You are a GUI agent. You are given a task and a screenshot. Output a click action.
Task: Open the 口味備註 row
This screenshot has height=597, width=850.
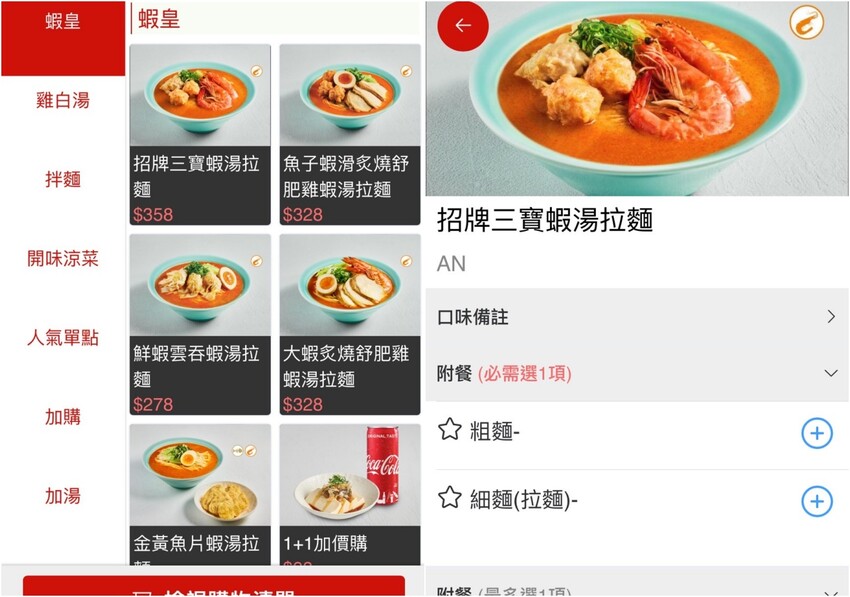click(636, 317)
